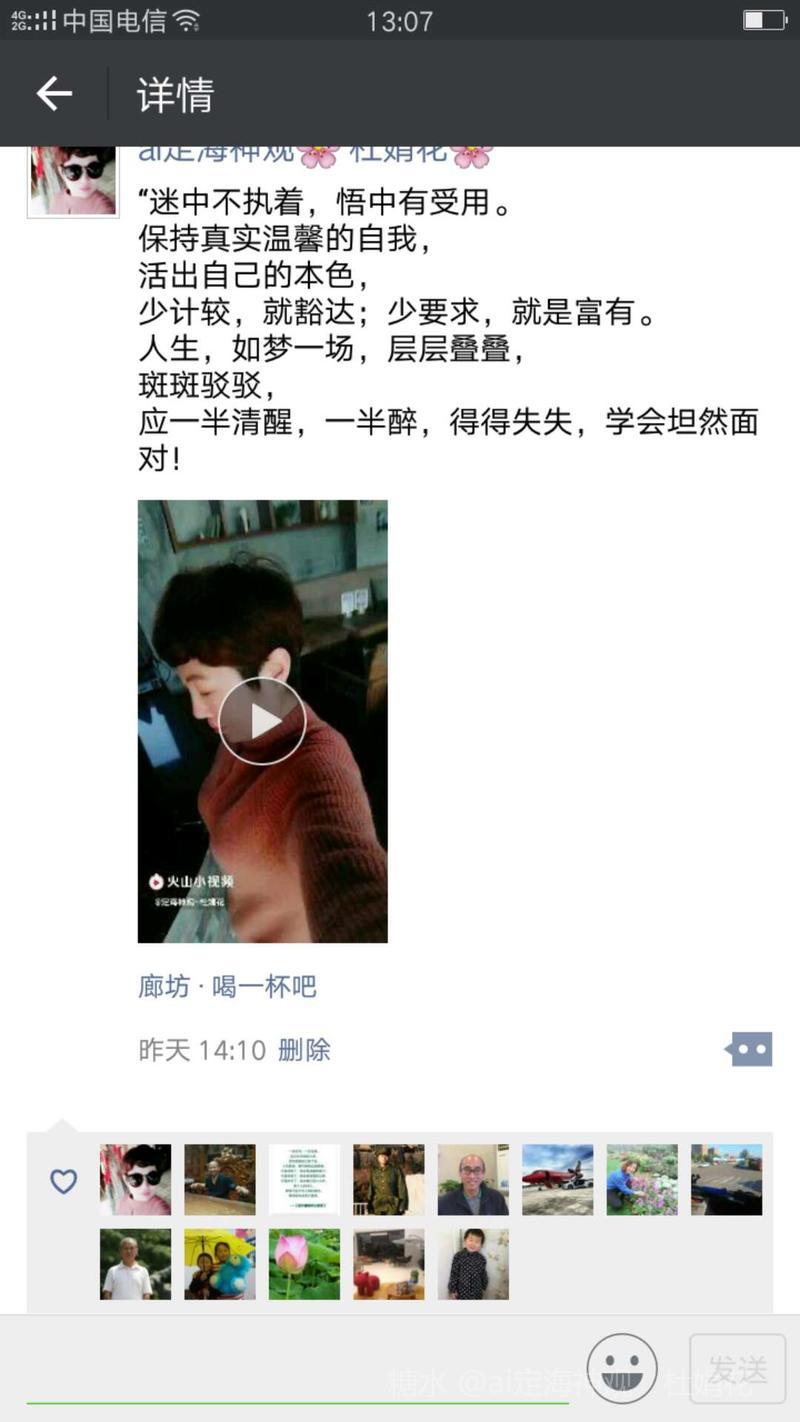Open the sunglasses avatar in likes list
The width and height of the screenshot is (800, 1422).
pos(135,1180)
